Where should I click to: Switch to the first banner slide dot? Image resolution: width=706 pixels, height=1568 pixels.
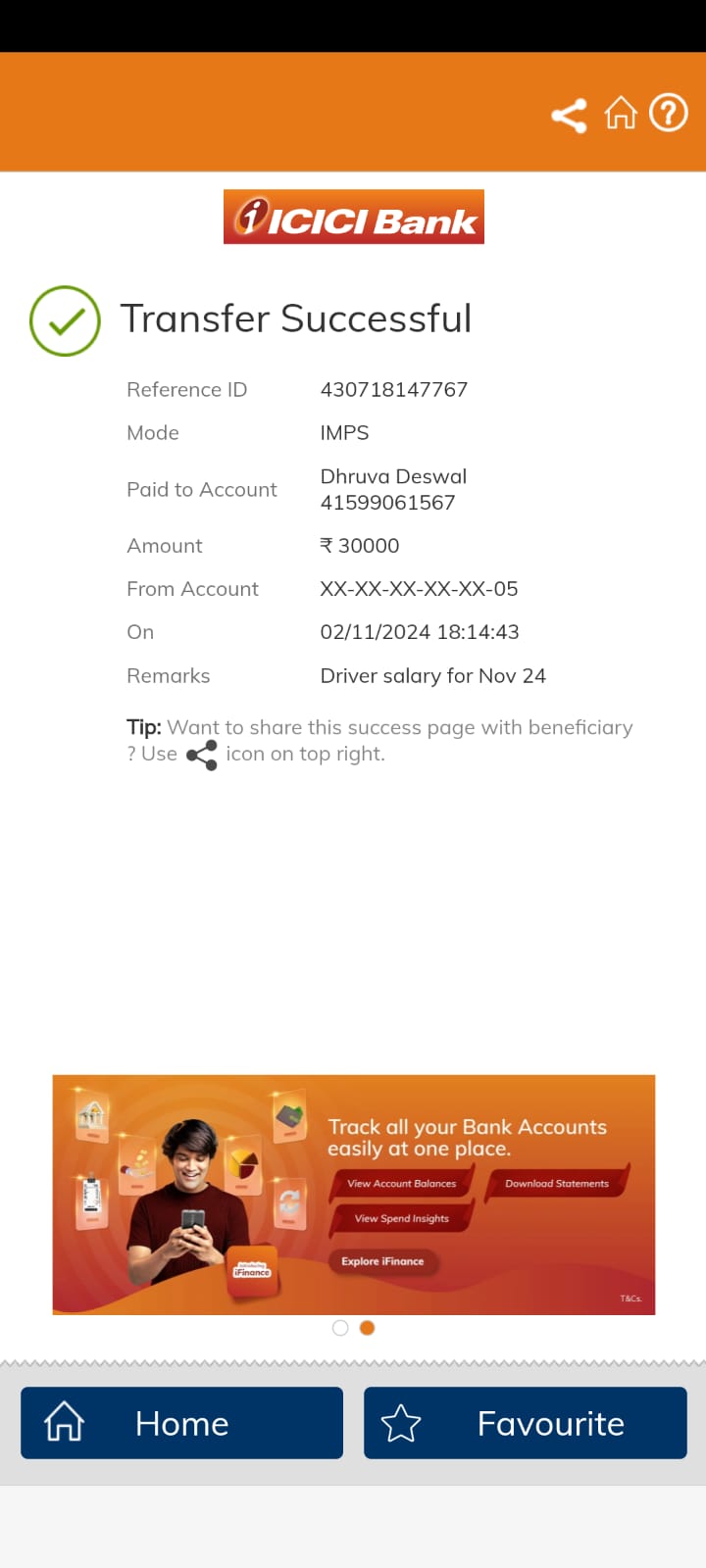pyautogui.click(x=340, y=1328)
